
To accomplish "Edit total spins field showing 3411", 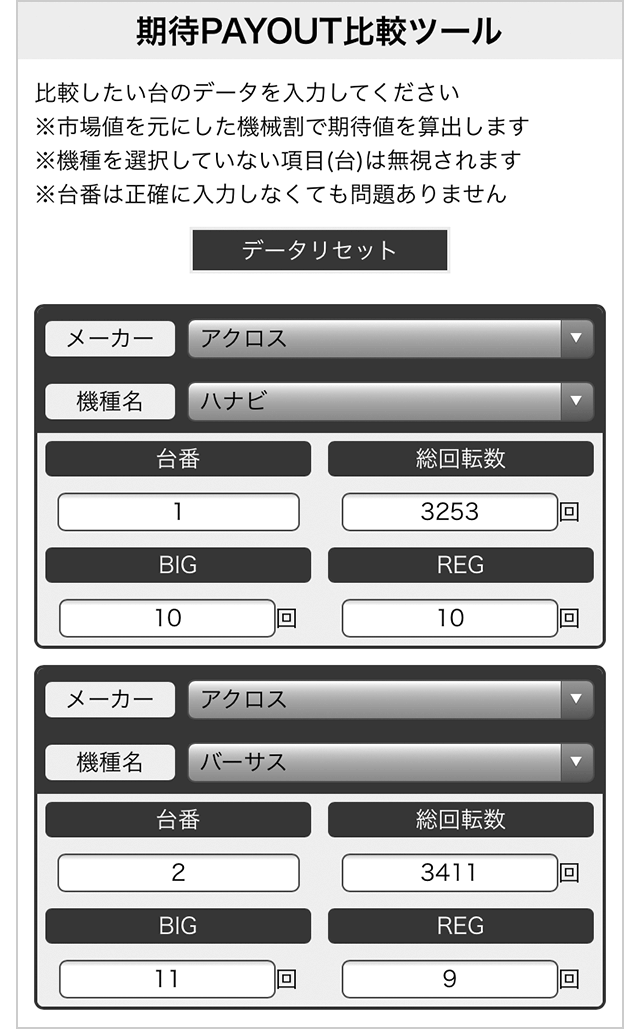I will coord(449,873).
